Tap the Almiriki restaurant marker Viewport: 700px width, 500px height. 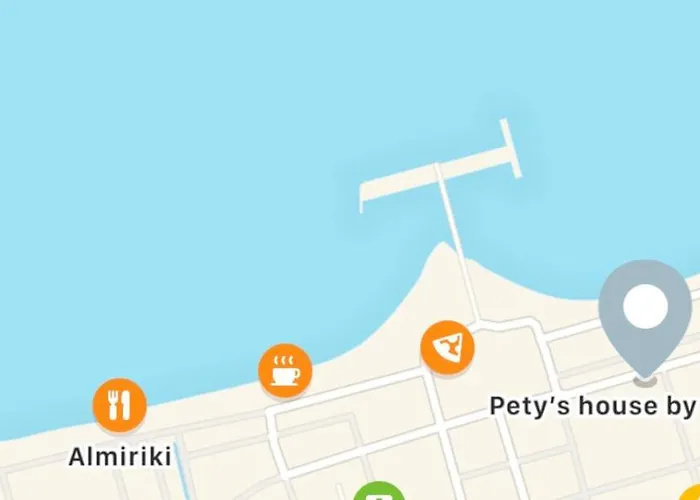click(120, 405)
